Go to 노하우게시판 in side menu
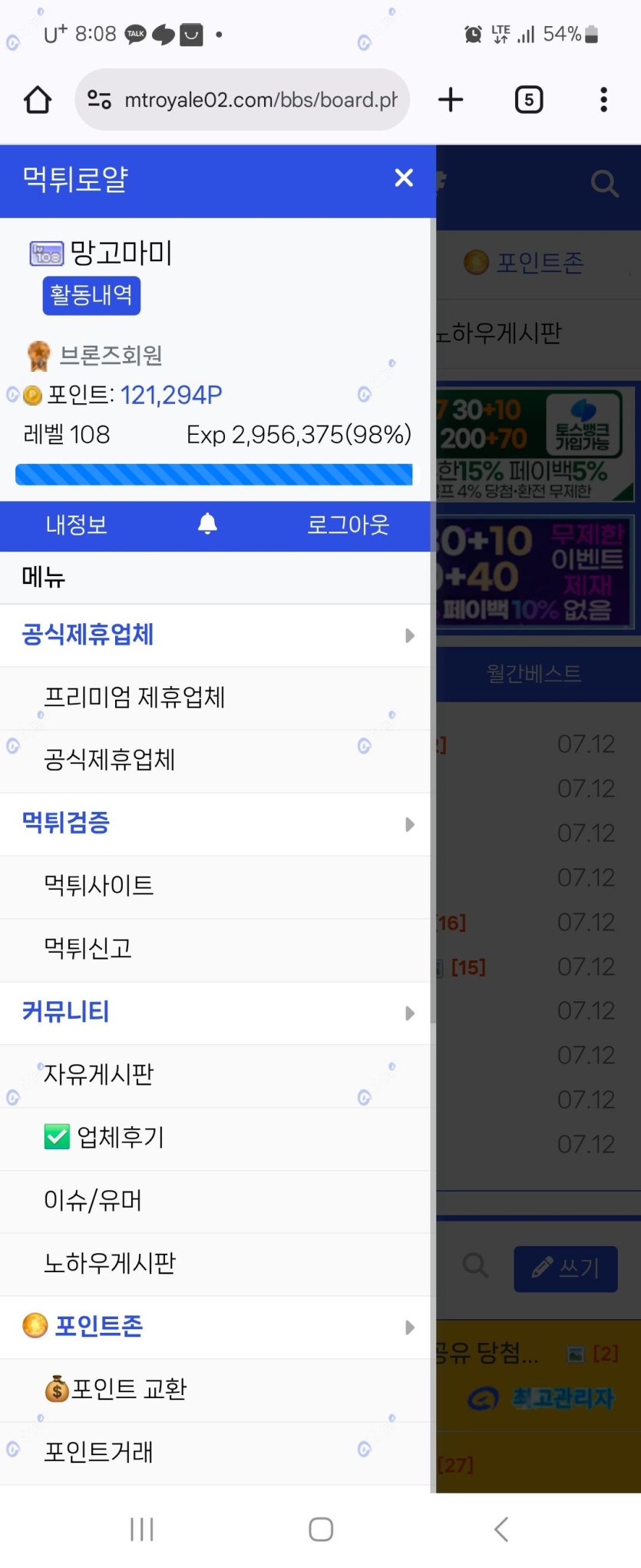This screenshot has width=641, height=1568. [x=110, y=1264]
